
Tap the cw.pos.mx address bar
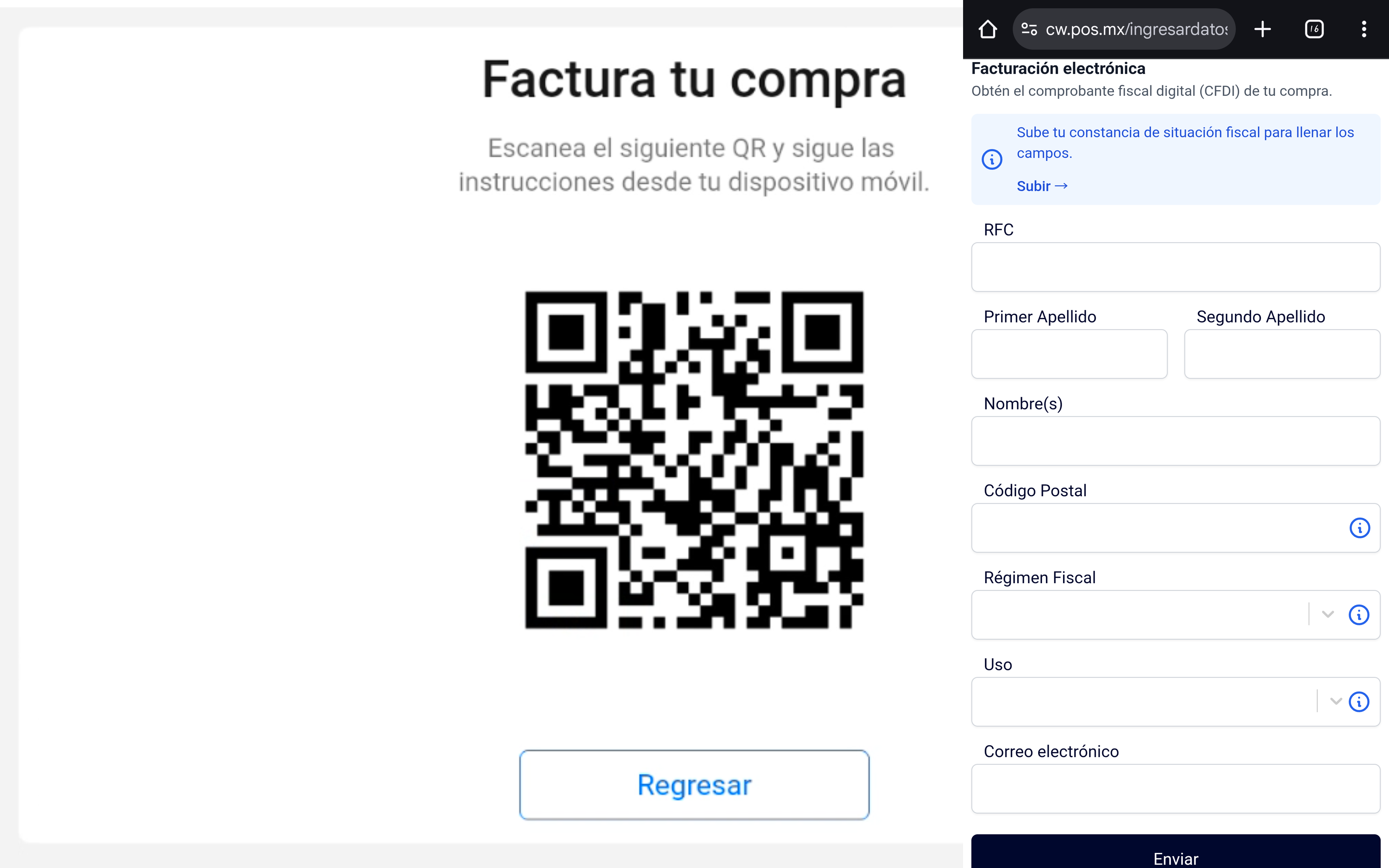(1135, 29)
